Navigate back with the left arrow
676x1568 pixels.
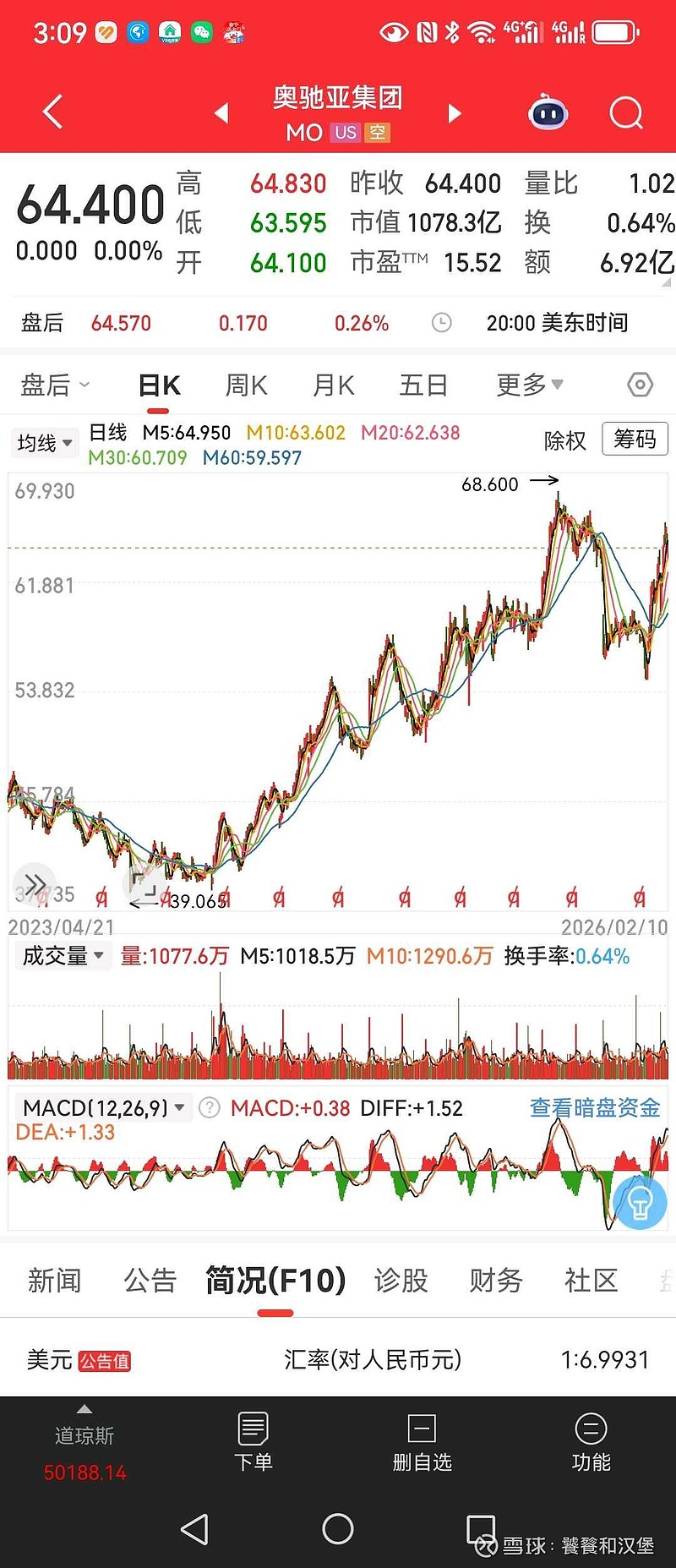tap(51, 111)
